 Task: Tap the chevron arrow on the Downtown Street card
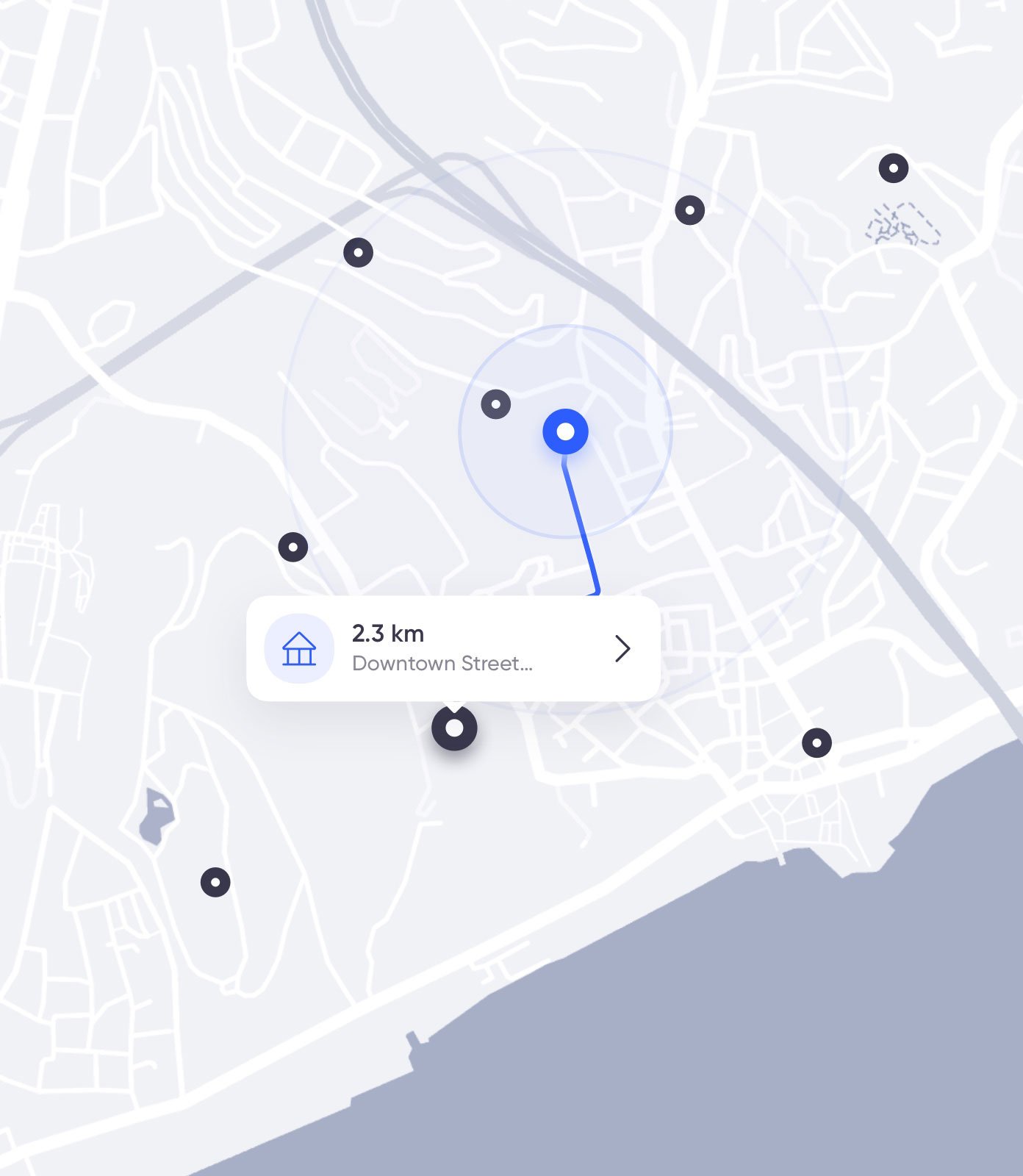coord(622,648)
